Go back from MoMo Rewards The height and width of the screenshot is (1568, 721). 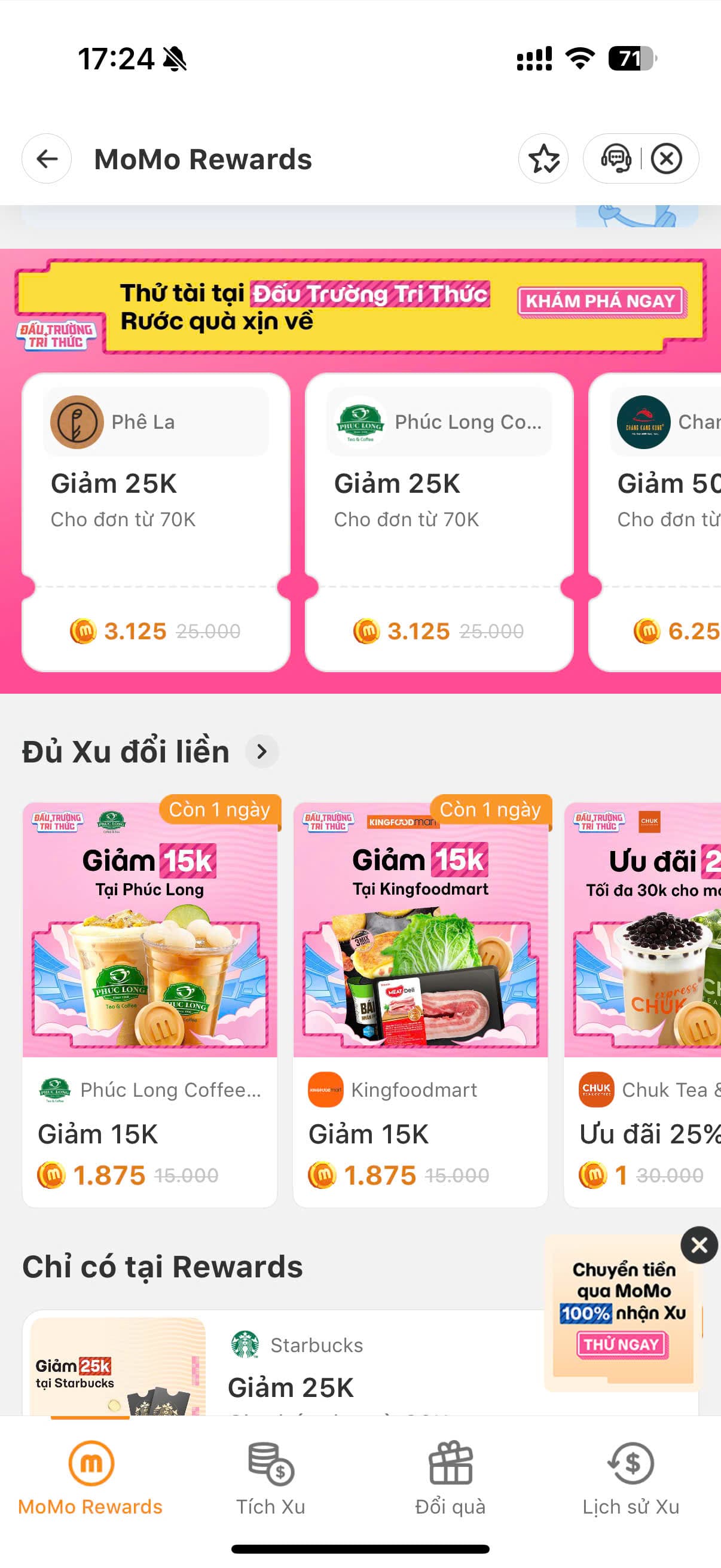[x=47, y=159]
